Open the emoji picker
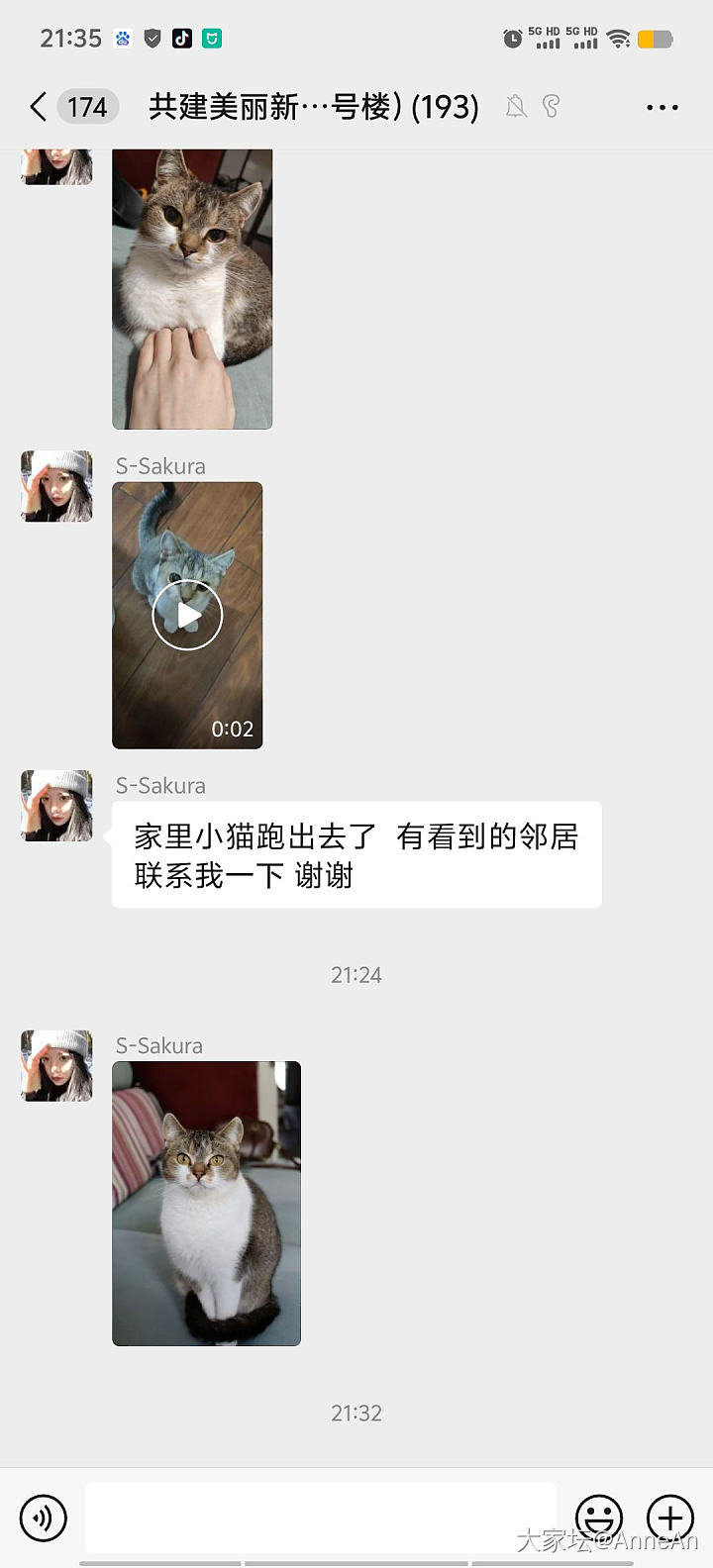Image resolution: width=713 pixels, height=1568 pixels. (599, 1518)
